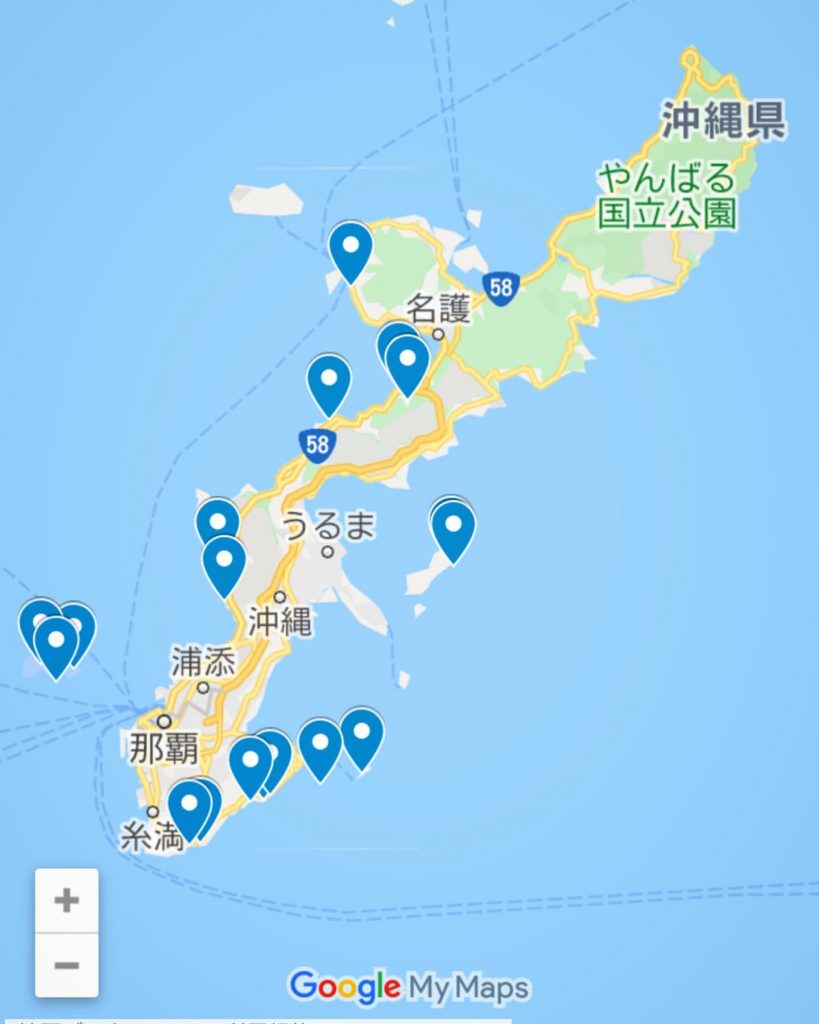The width and height of the screenshot is (819, 1024).
Task: Open the front pin right of 糸満
Action: pos(188,804)
